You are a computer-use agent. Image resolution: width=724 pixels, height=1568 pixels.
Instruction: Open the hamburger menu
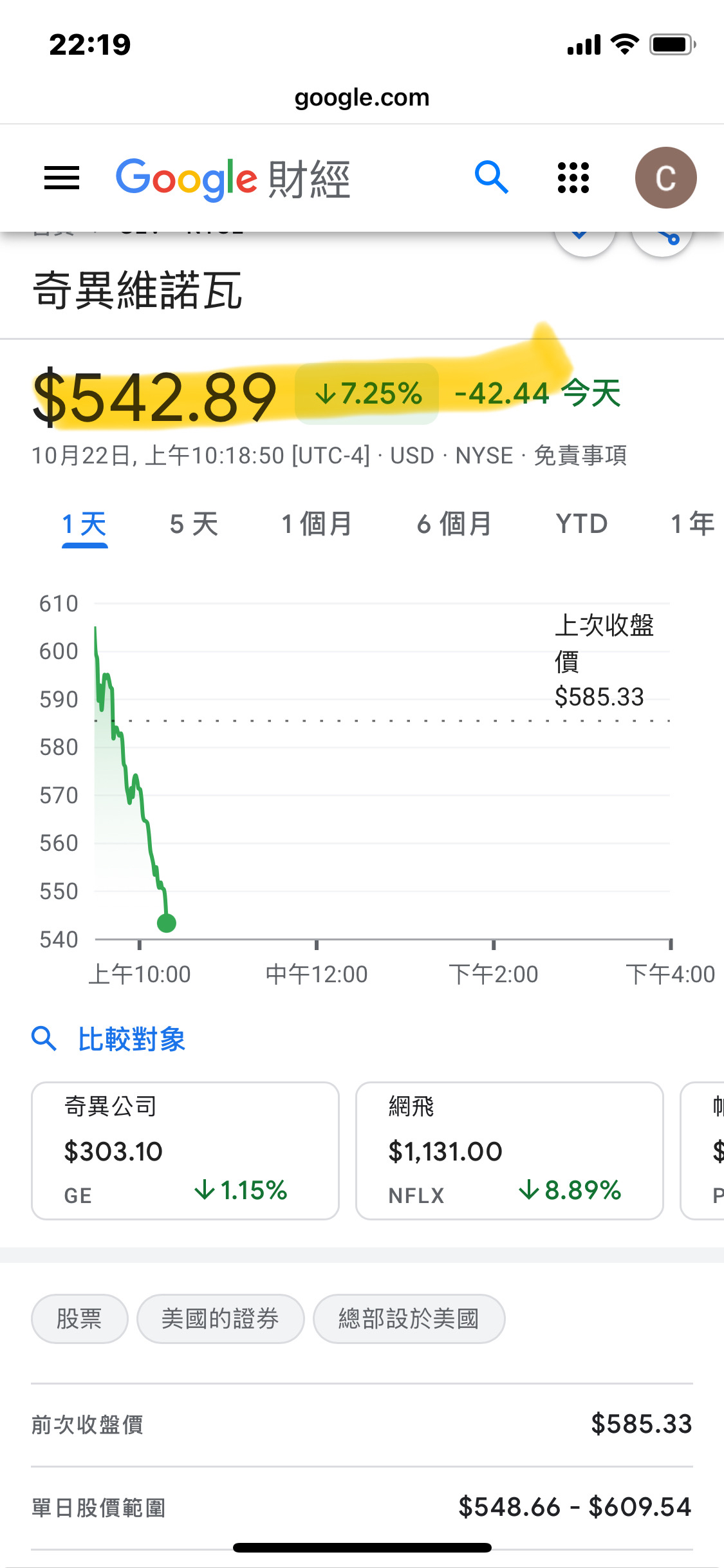[x=62, y=178]
